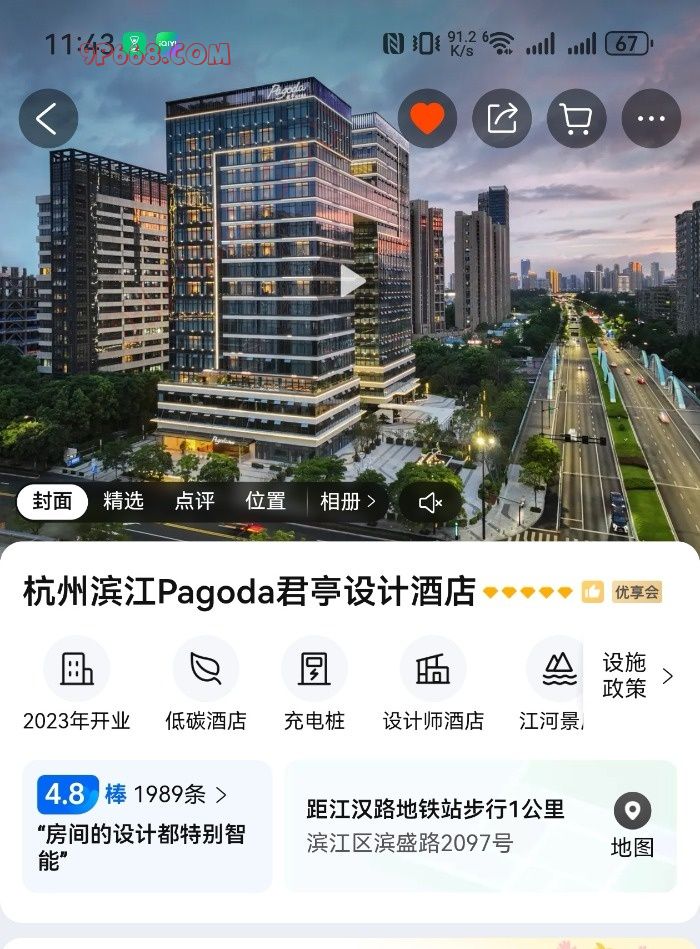This screenshot has width=700, height=949.
Task: Switch to the 位置 tab
Action: pyautogui.click(x=266, y=502)
